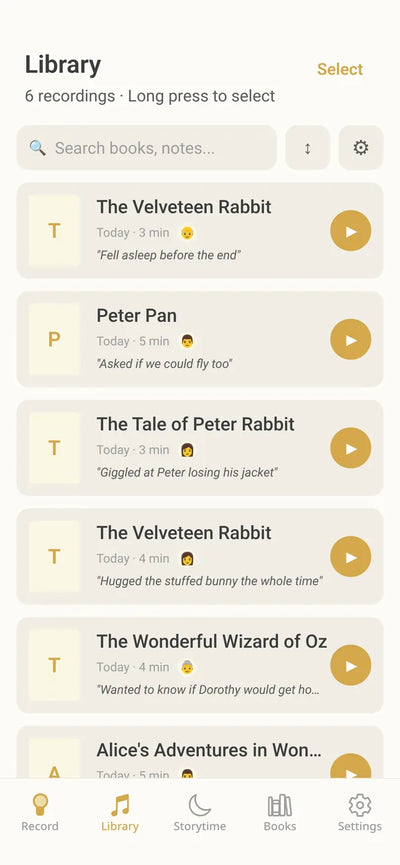This screenshot has width=400, height=865.
Task: Play Velveteen Rabbit "Fell asleep before the end"
Action: (351, 231)
